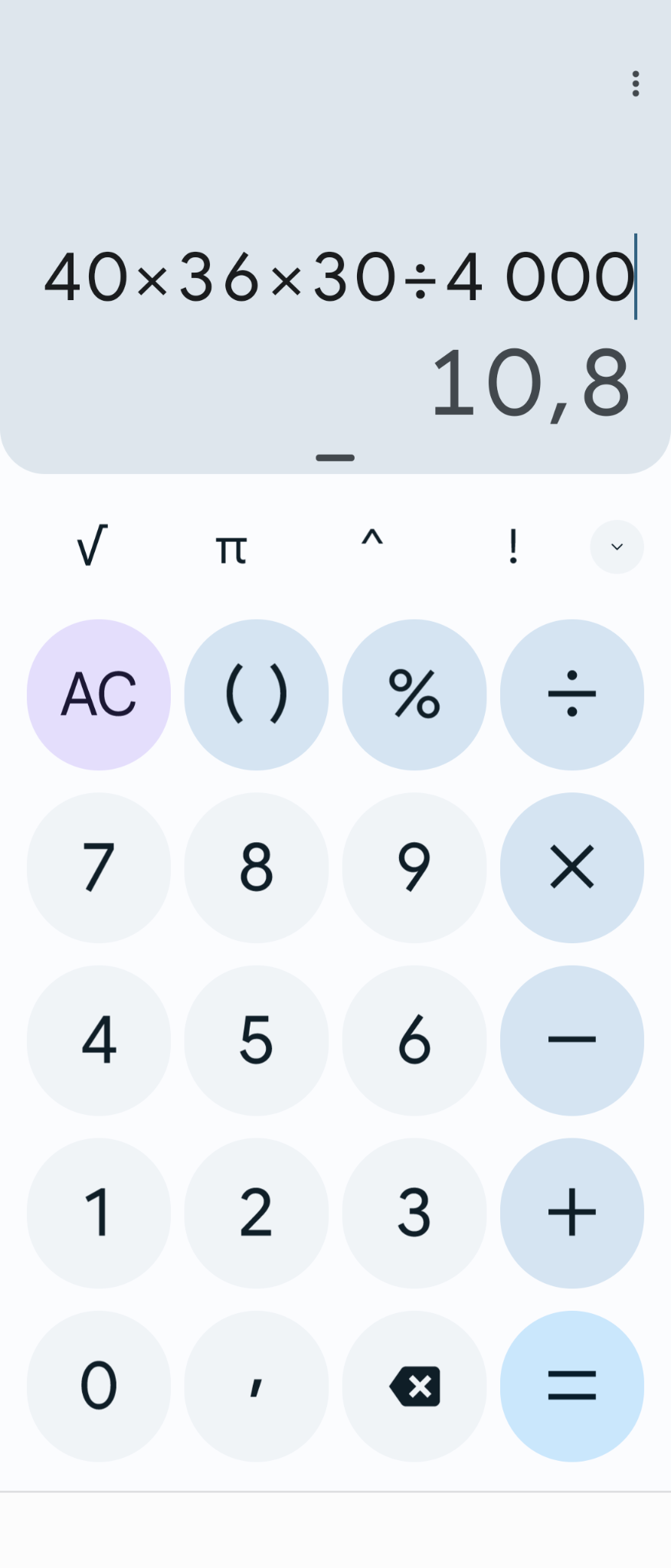The height and width of the screenshot is (1568, 671).
Task: Select the multiplication key
Action: [x=571, y=867]
